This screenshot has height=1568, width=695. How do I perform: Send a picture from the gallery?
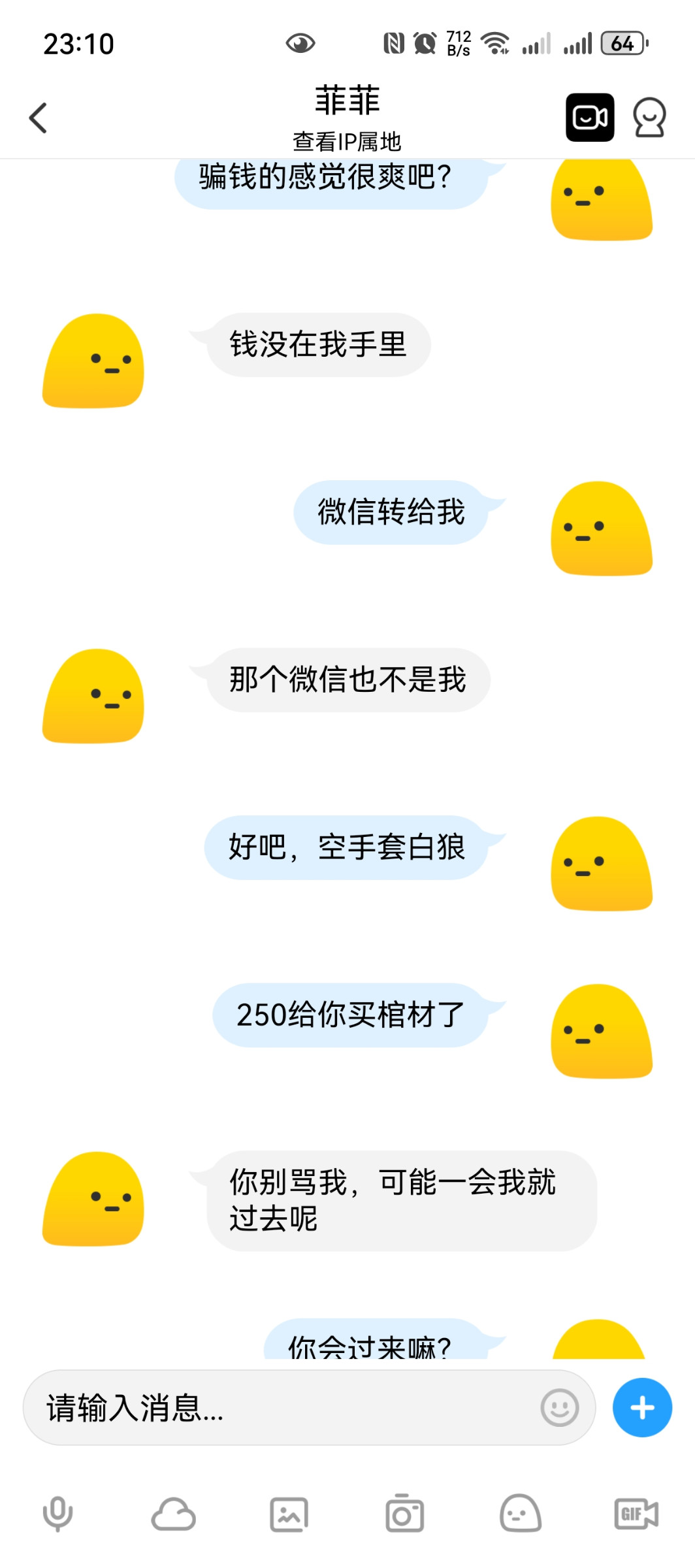tap(289, 1514)
